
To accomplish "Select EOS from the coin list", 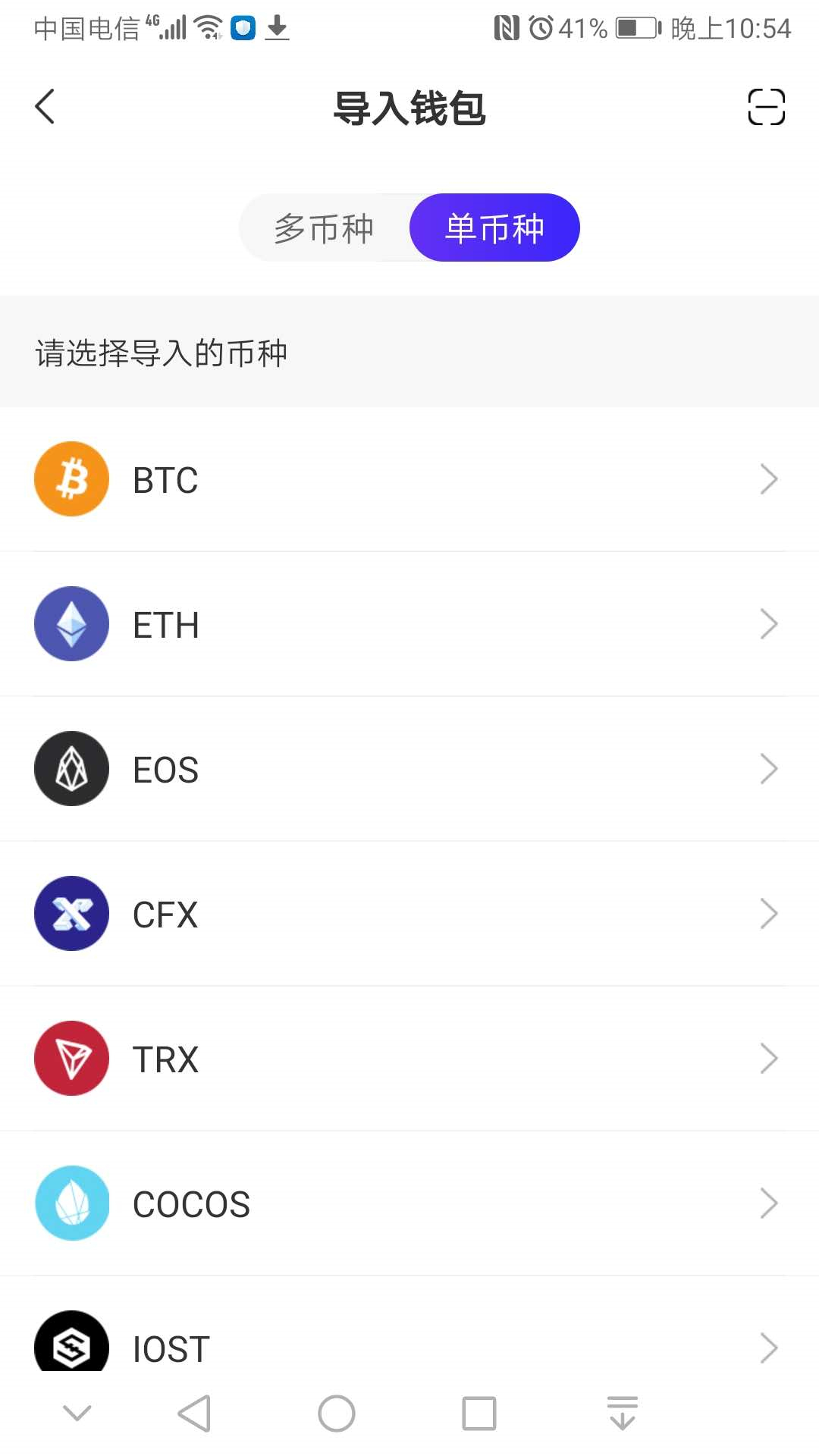I will click(x=409, y=769).
